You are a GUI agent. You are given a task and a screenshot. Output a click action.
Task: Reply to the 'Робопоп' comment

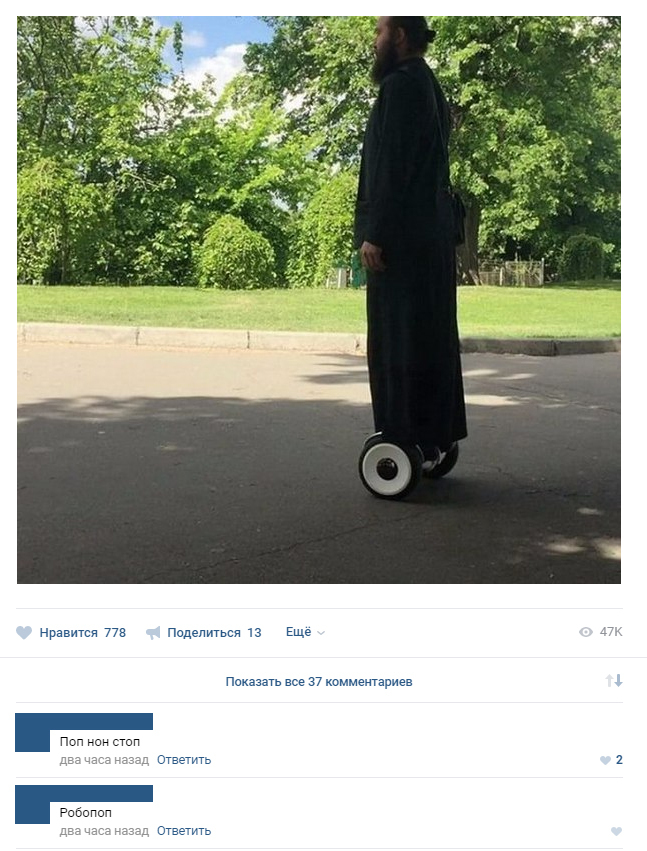tap(184, 831)
